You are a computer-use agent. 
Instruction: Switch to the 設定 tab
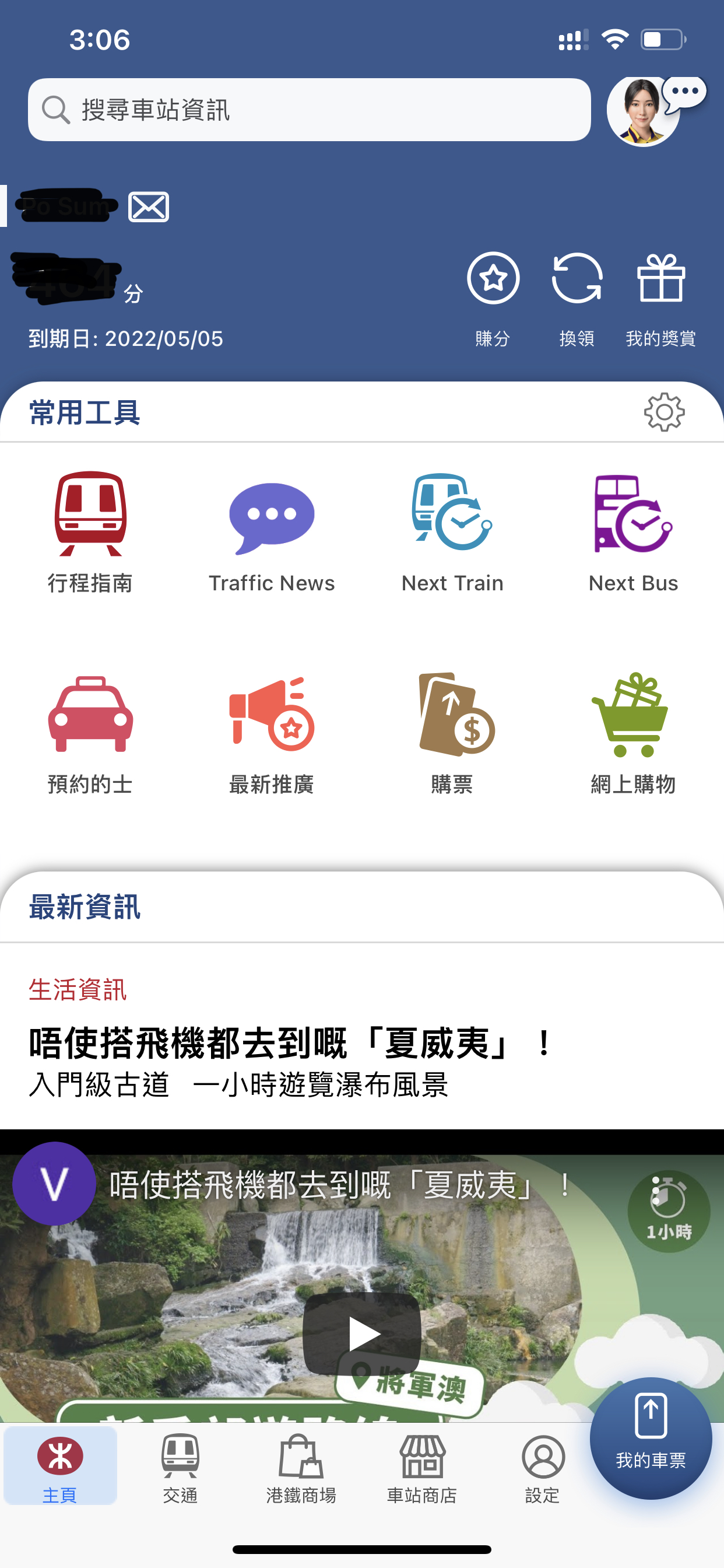[542, 1468]
